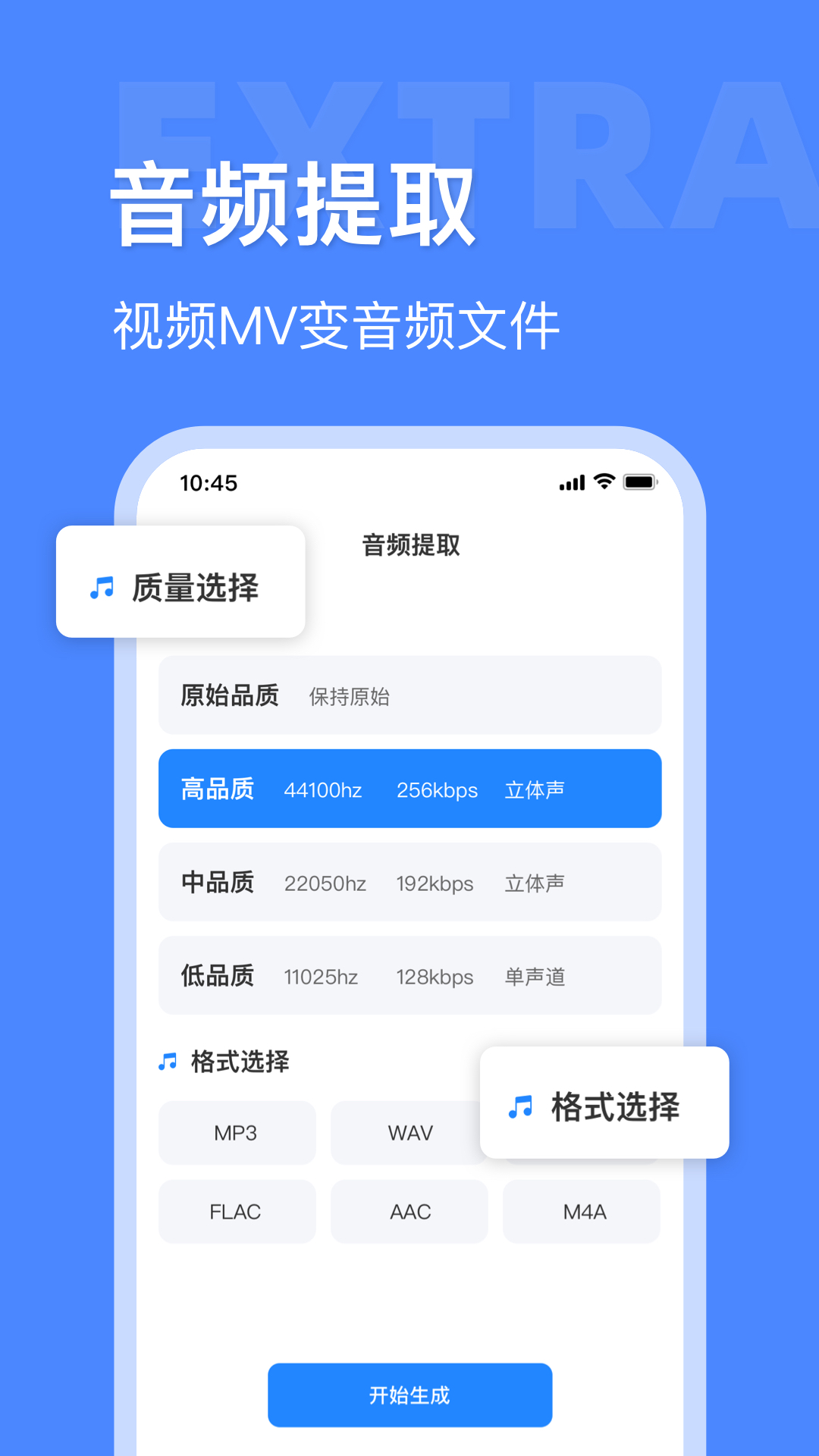
Task: Select FLAC as the audio format
Action: point(237,1212)
